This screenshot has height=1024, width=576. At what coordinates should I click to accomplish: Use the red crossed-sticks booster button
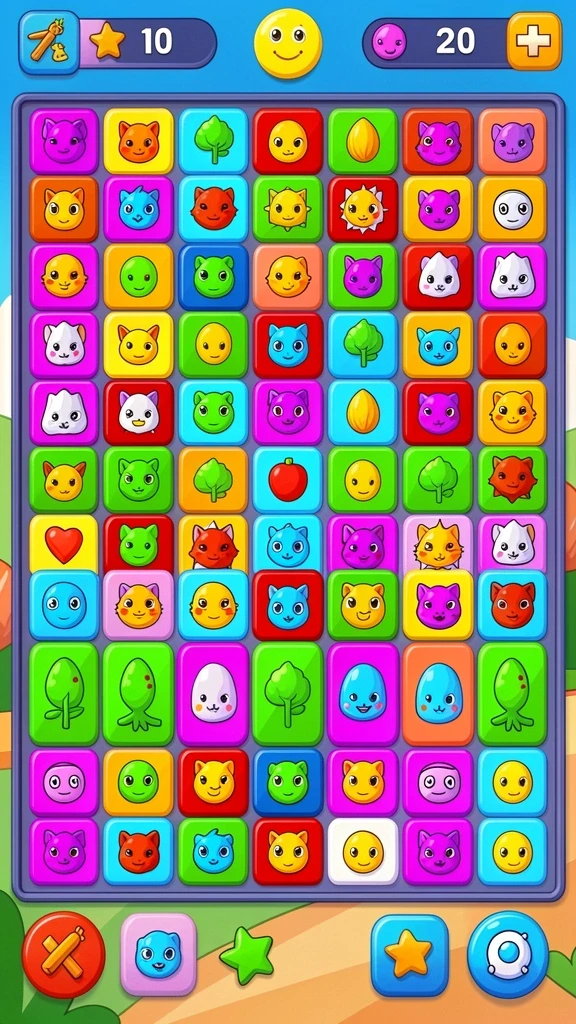coord(63,954)
